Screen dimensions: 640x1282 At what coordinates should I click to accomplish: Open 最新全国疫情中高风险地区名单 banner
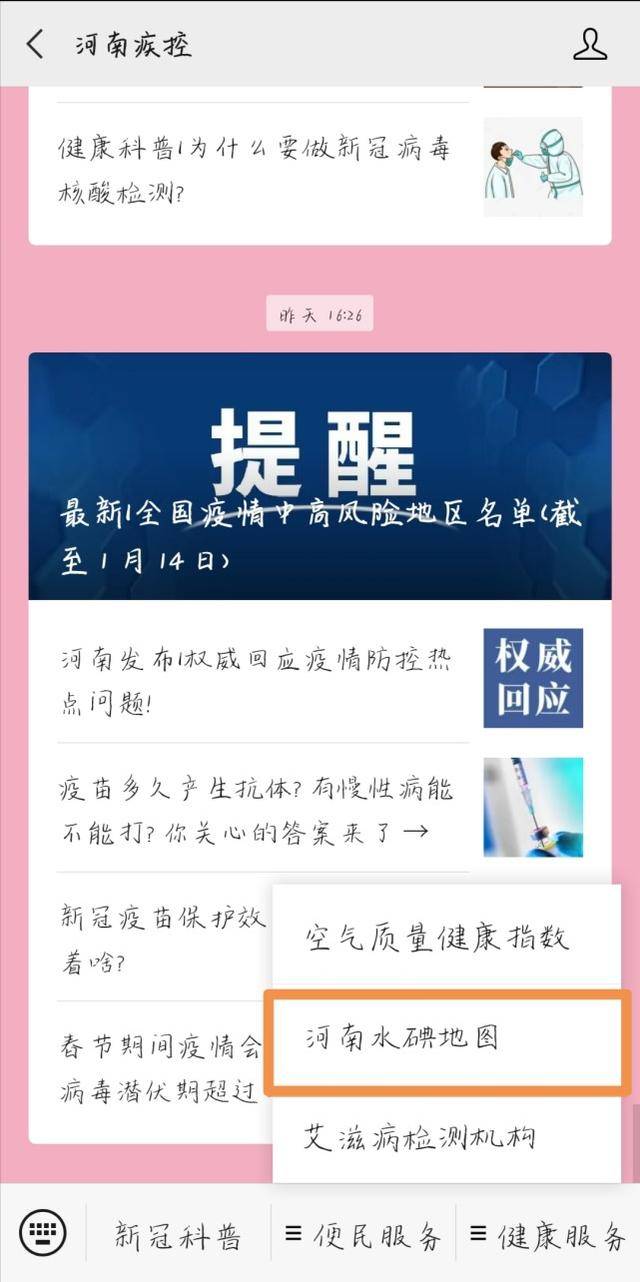coord(320,476)
